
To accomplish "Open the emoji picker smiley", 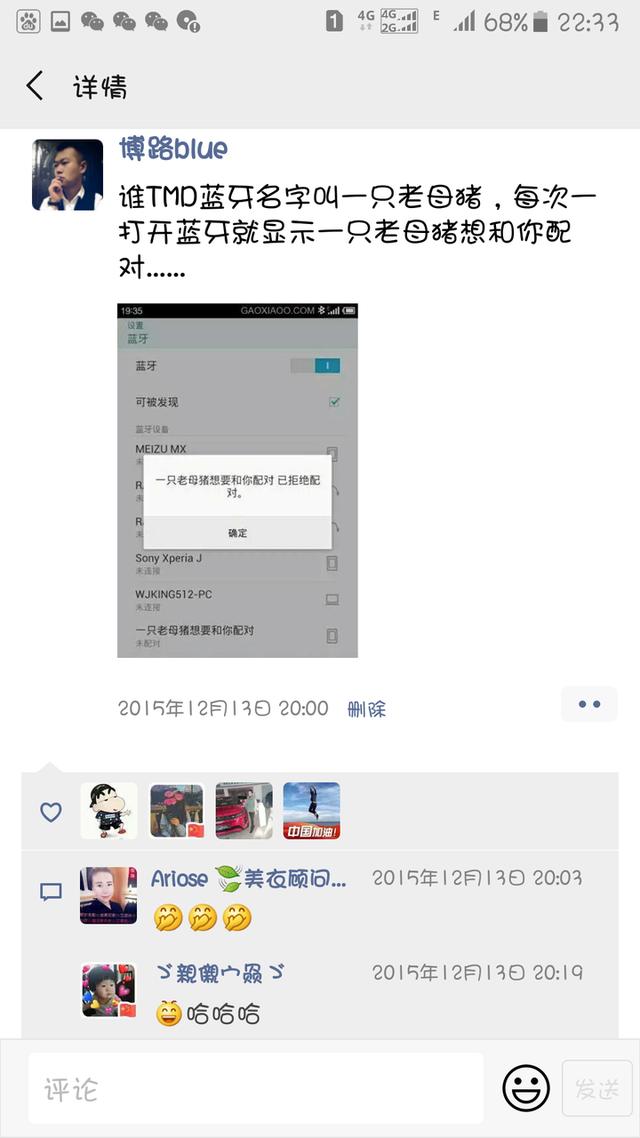I will click(x=526, y=1087).
